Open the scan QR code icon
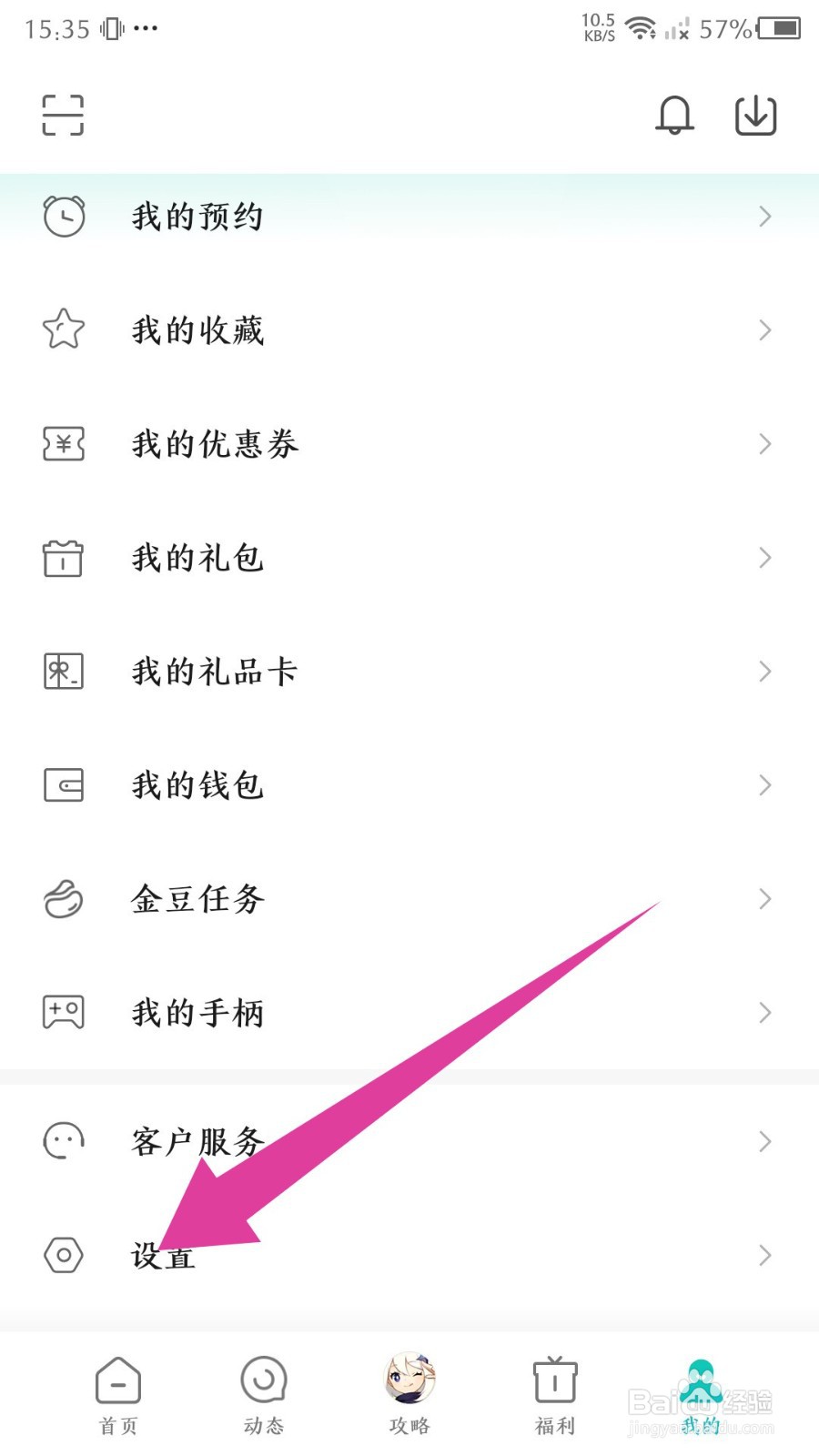Viewport: 819px width, 1456px height. tap(63, 116)
